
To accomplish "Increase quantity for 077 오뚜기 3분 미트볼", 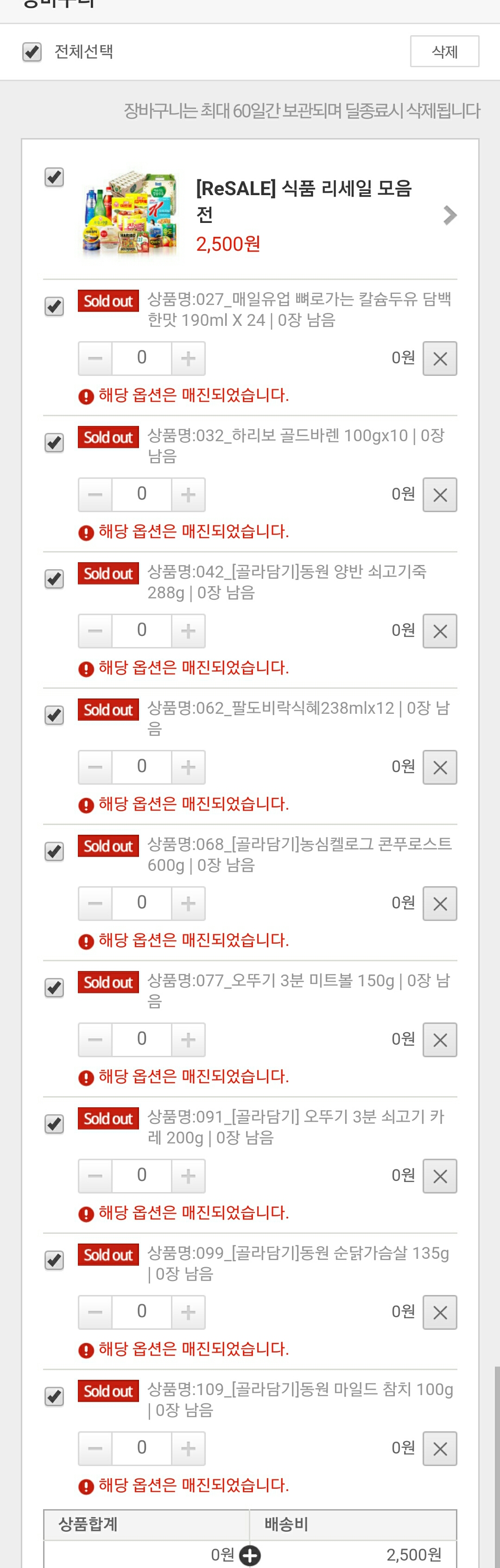I will [188, 1040].
